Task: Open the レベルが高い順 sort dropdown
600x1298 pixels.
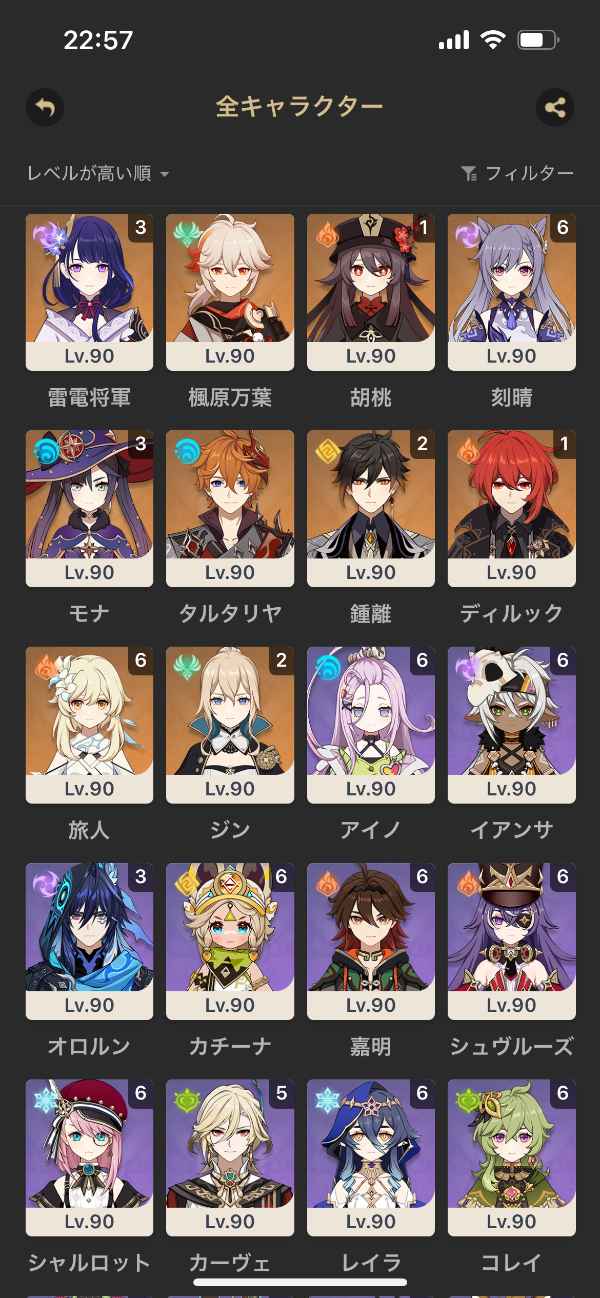Action: tap(98, 174)
